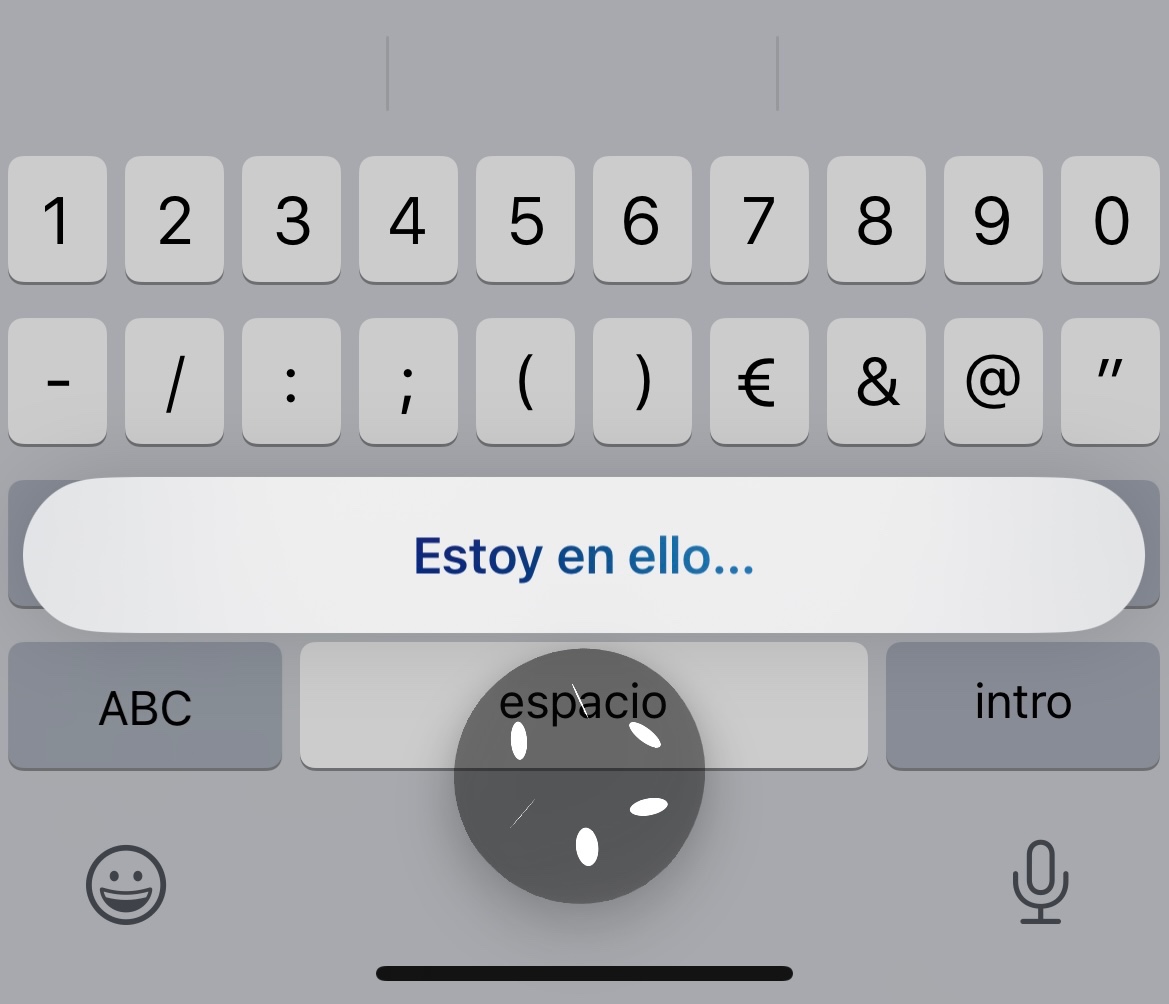Screen dimensions: 1169x1004
Task: Type the colon key
Action: pyautogui.click(x=291, y=382)
